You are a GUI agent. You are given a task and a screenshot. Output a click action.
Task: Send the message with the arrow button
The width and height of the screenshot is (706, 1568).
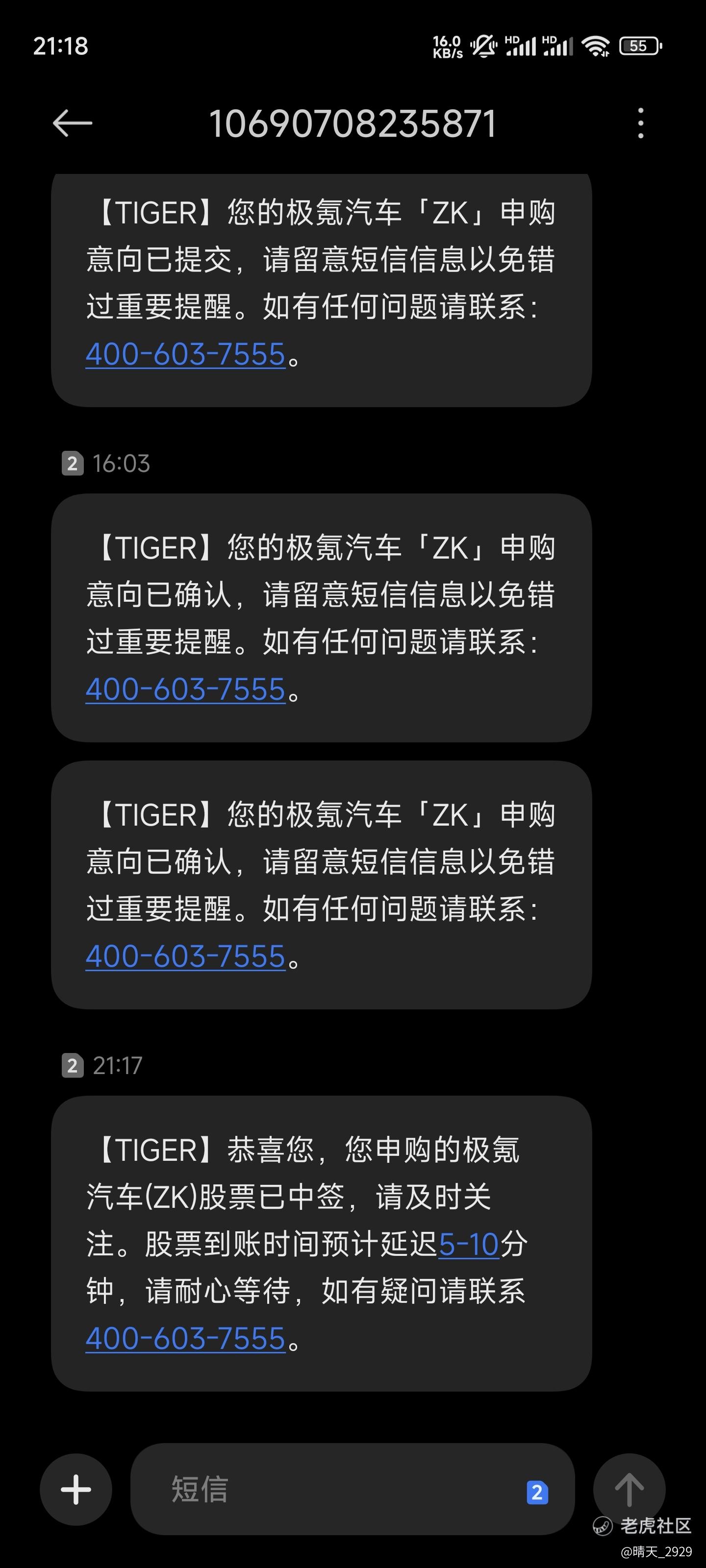[x=629, y=1489]
